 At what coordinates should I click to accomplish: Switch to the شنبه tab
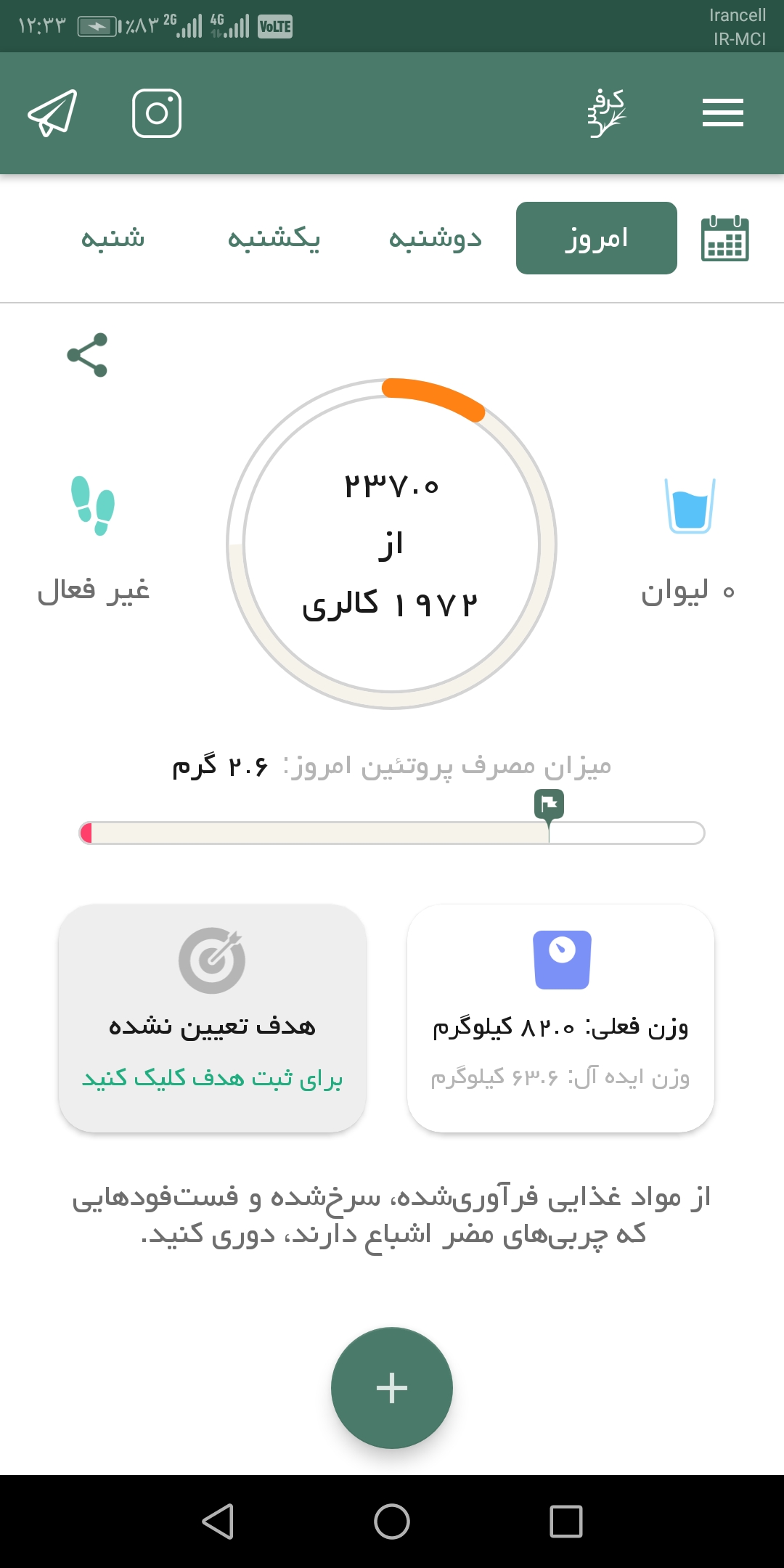click(x=113, y=238)
